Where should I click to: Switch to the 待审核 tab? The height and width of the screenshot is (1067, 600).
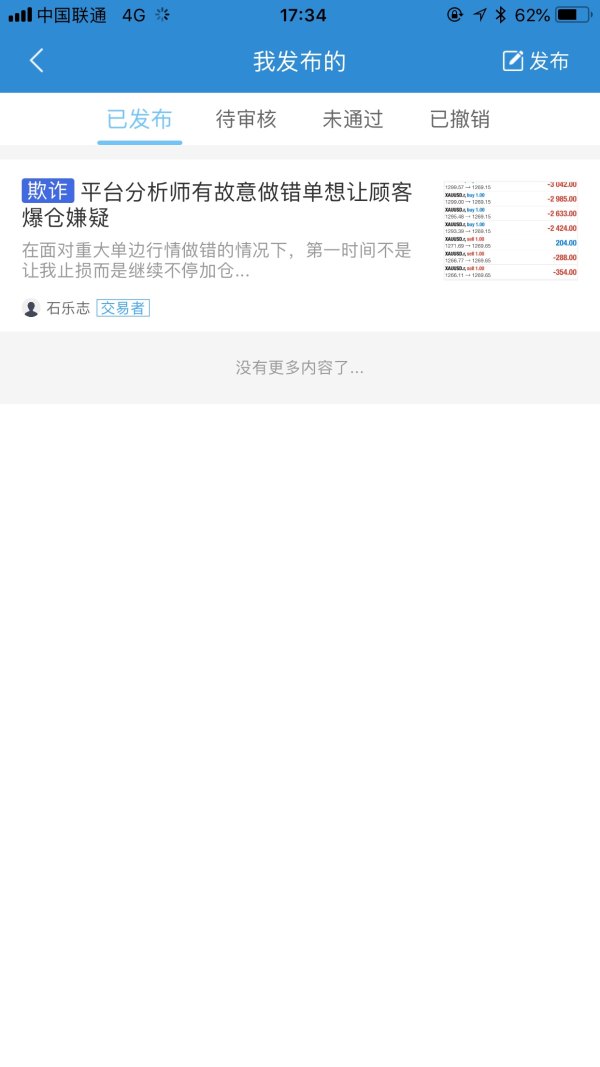pos(246,120)
